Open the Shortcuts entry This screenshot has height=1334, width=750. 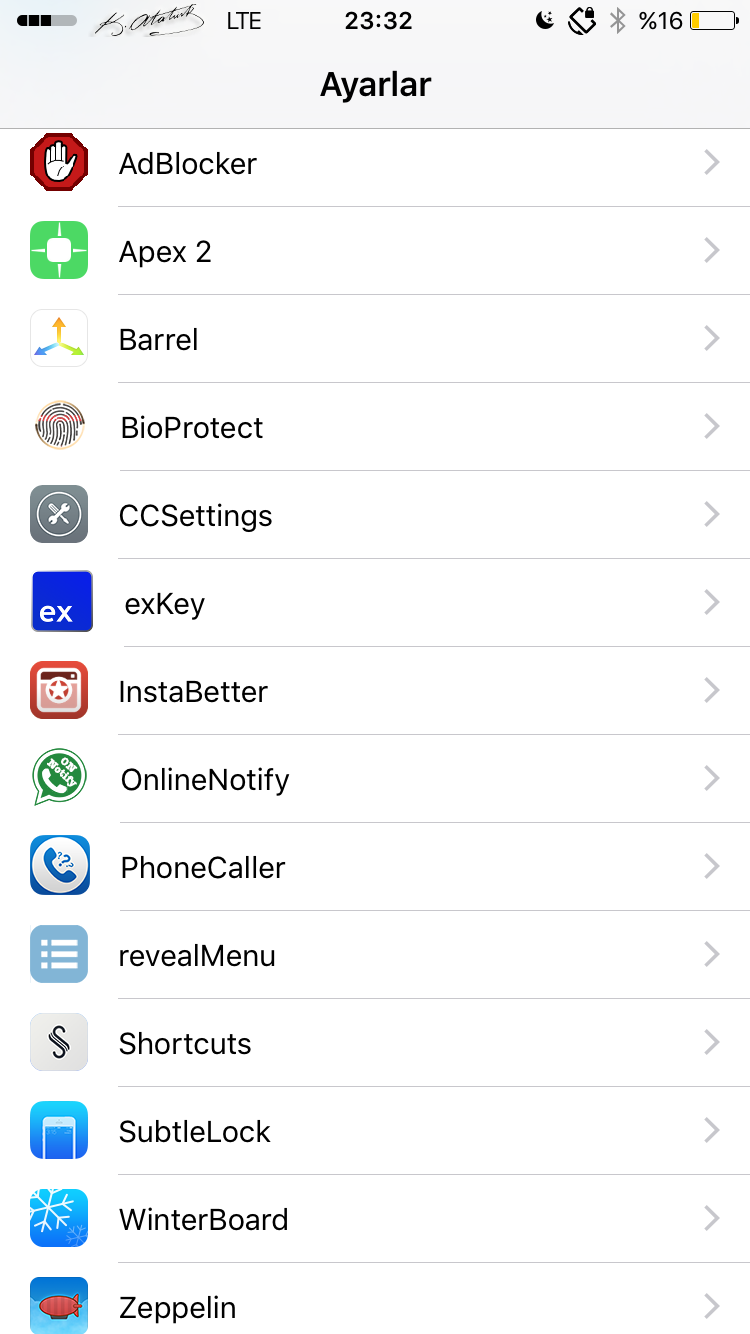(x=375, y=1043)
